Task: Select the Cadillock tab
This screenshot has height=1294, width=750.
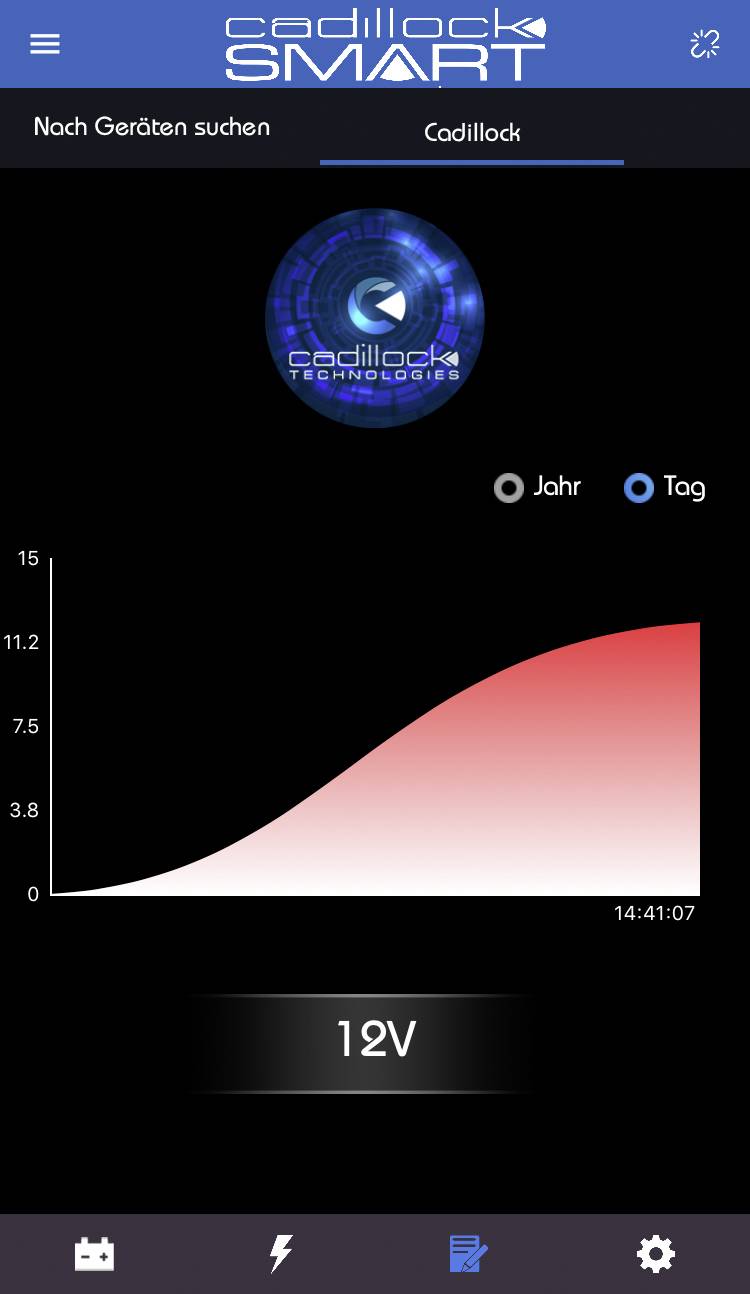Action: click(x=472, y=132)
